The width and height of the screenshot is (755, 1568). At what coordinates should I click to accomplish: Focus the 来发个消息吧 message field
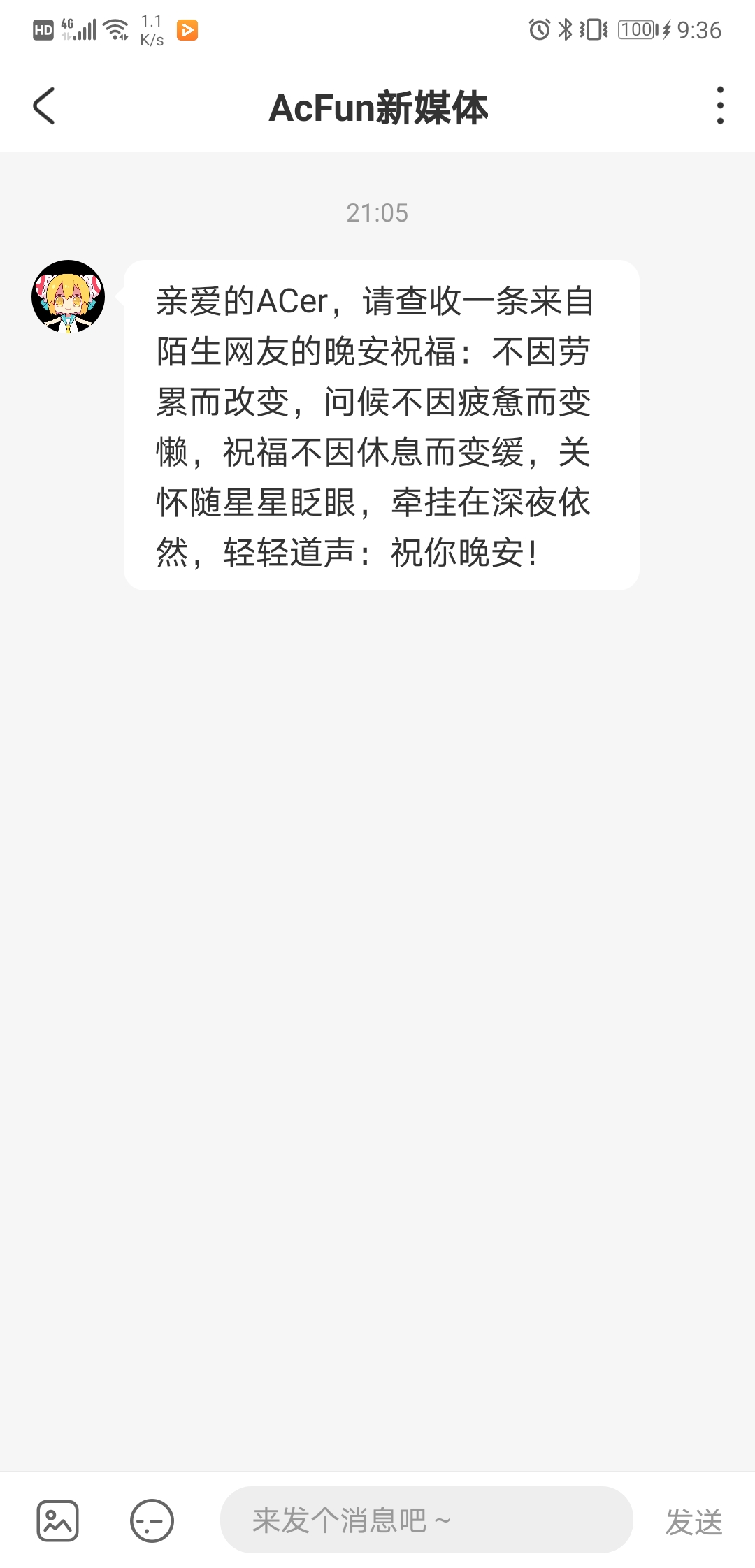pos(426,1520)
